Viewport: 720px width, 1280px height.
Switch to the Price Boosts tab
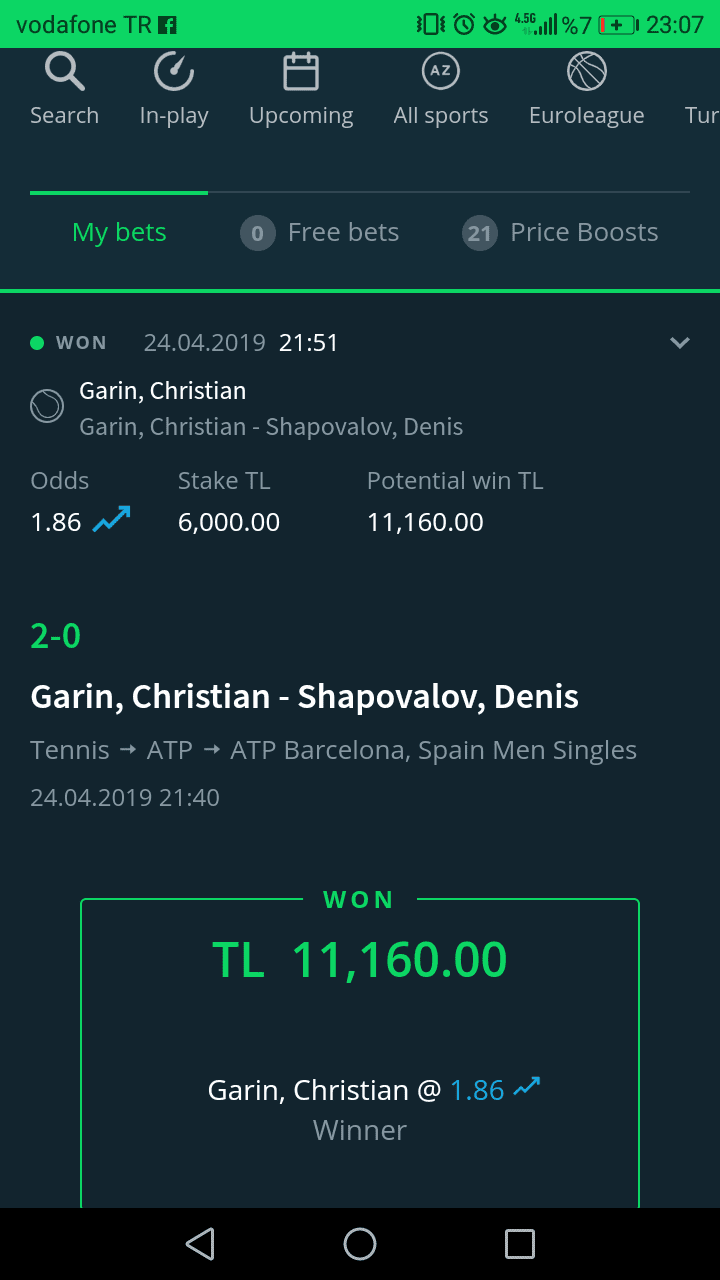pyautogui.click(x=561, y=233)
